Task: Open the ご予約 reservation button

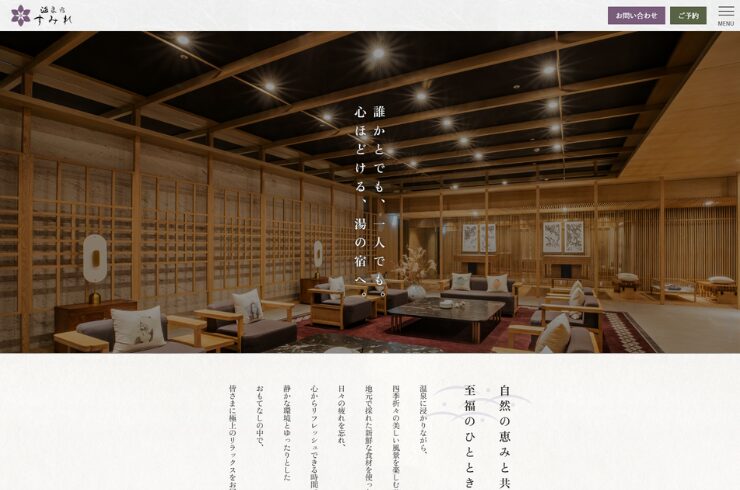Action: point(688,15)
